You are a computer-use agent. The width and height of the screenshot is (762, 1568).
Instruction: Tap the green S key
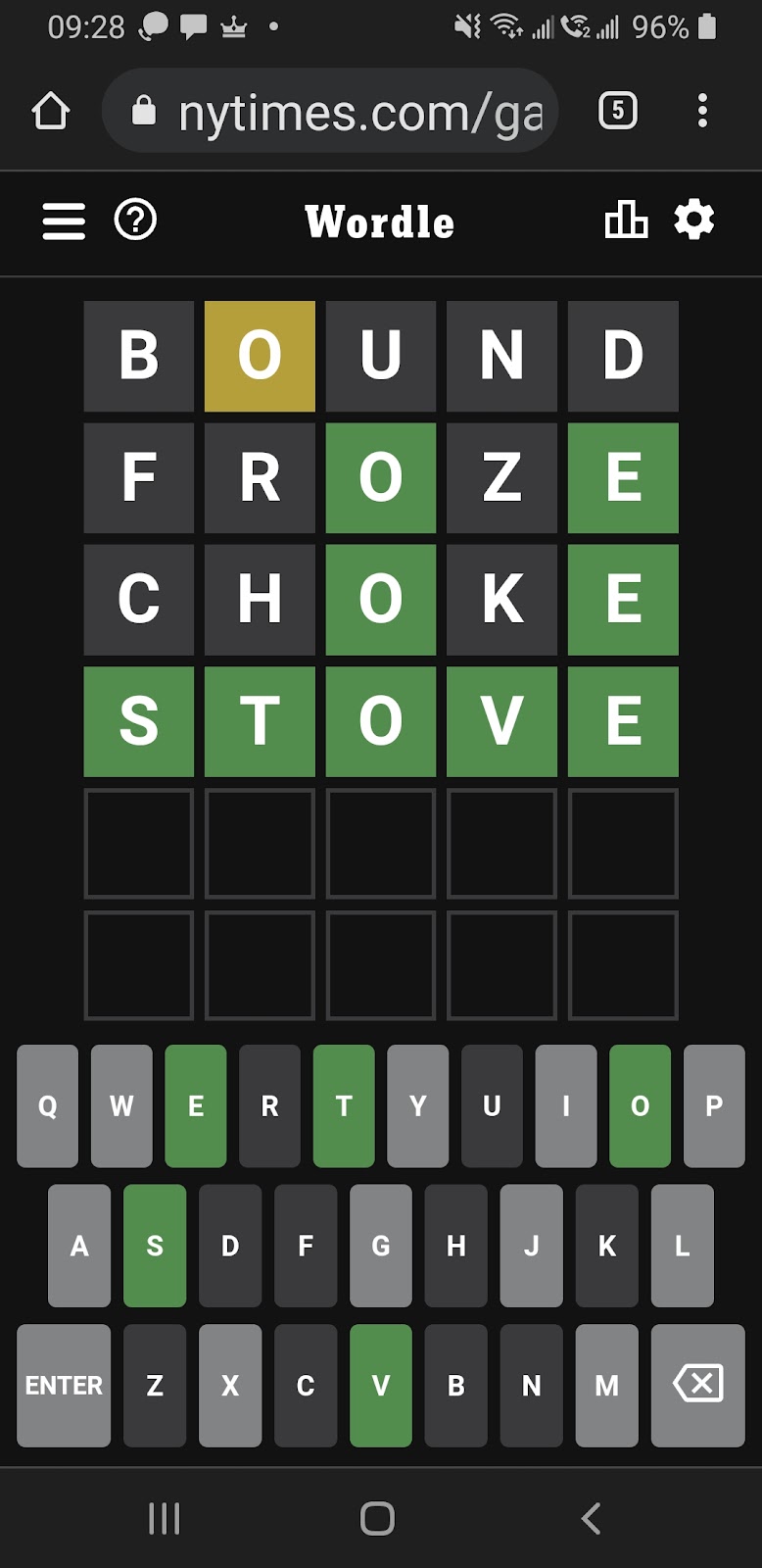[x=155, y=1246]
